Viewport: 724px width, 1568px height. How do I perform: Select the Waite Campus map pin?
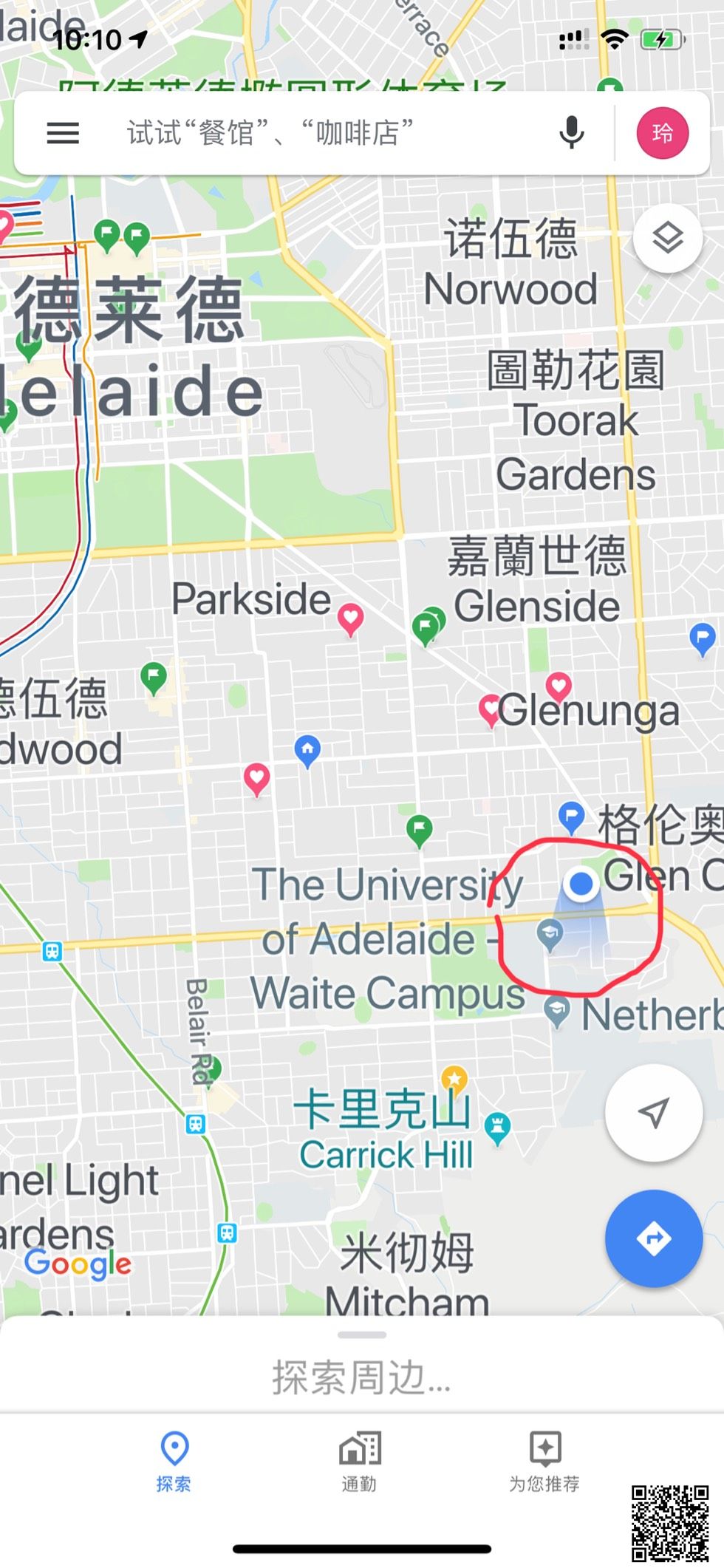(x=550, y=934)
